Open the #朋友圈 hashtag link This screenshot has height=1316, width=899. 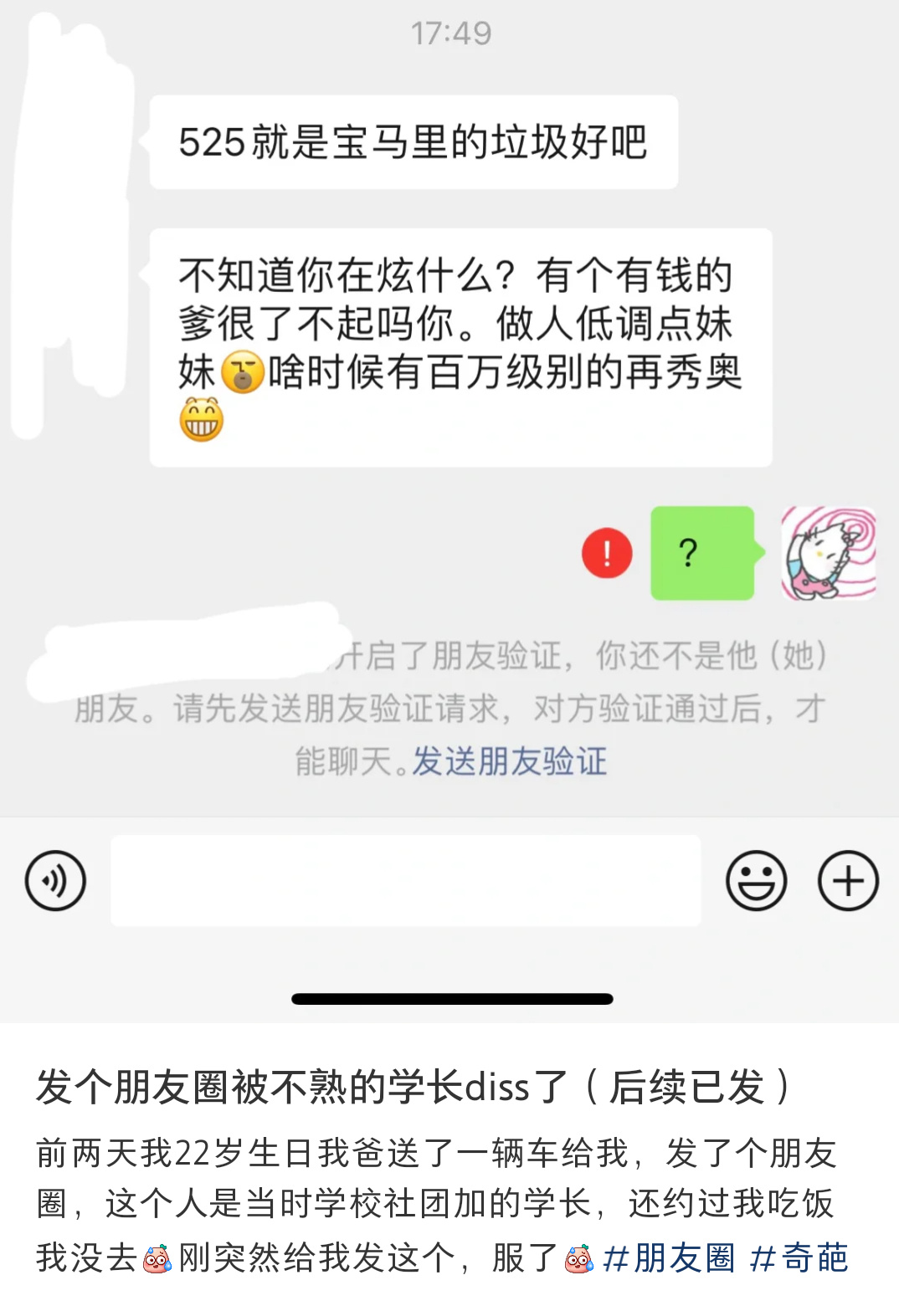pos(668,1257)
